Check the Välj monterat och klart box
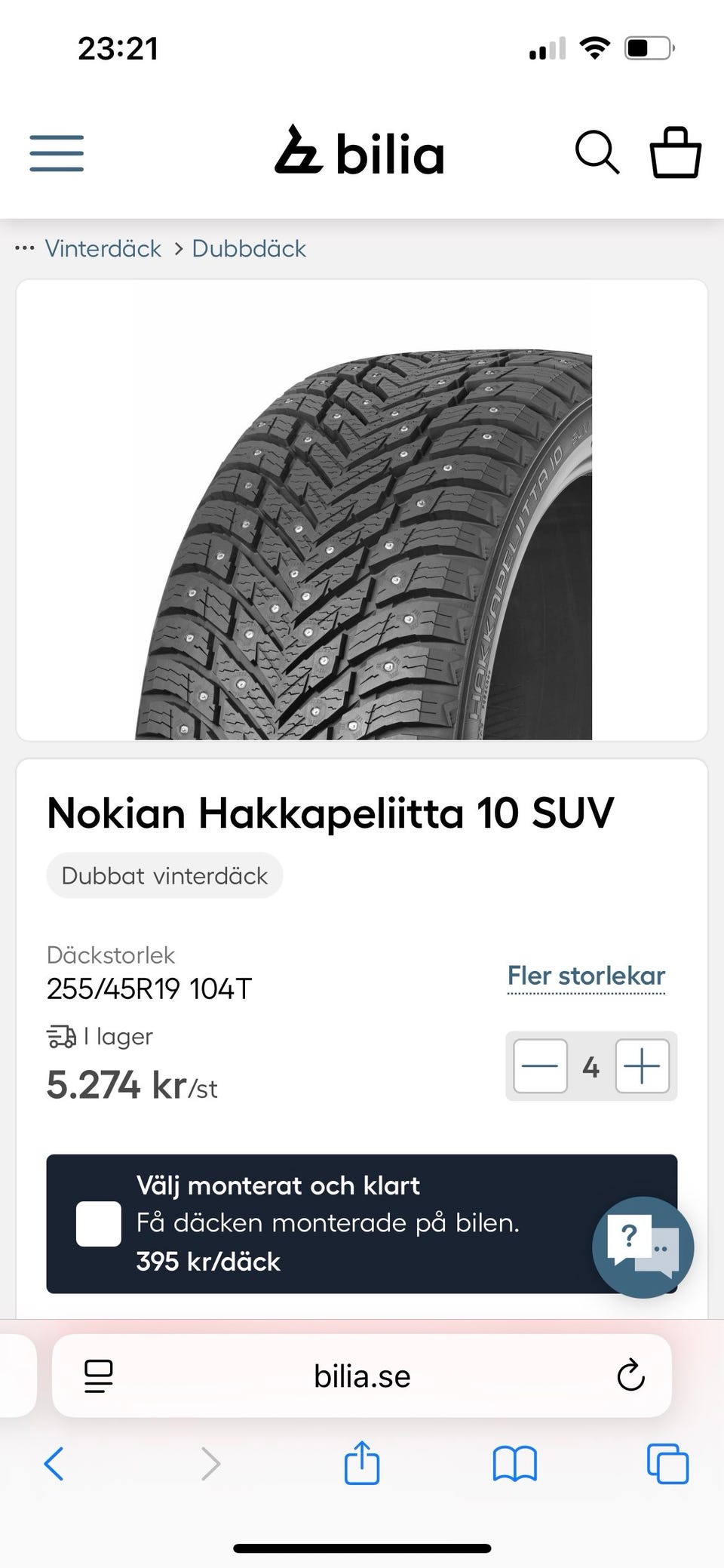 point(98,1223)
